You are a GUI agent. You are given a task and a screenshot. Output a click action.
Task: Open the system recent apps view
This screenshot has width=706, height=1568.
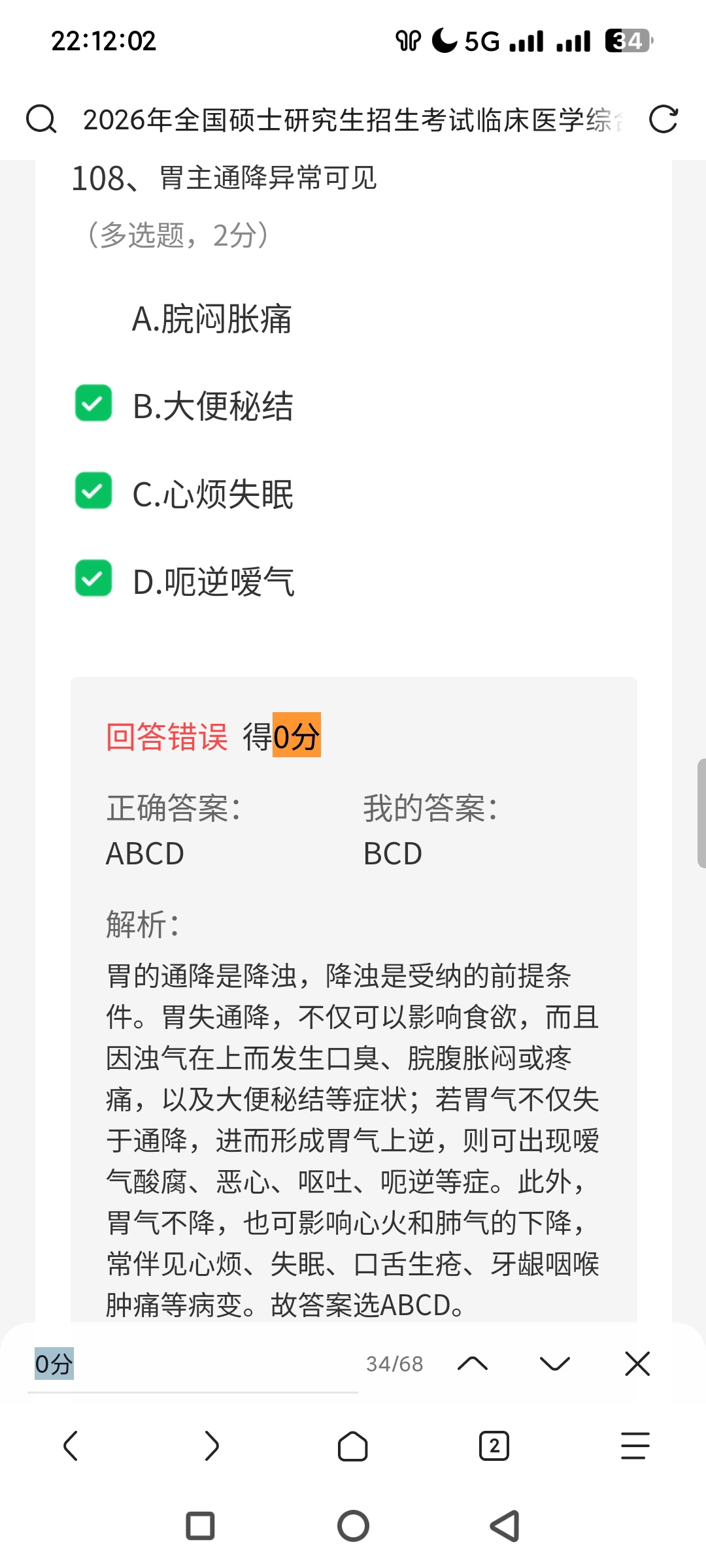point(200,1526)
